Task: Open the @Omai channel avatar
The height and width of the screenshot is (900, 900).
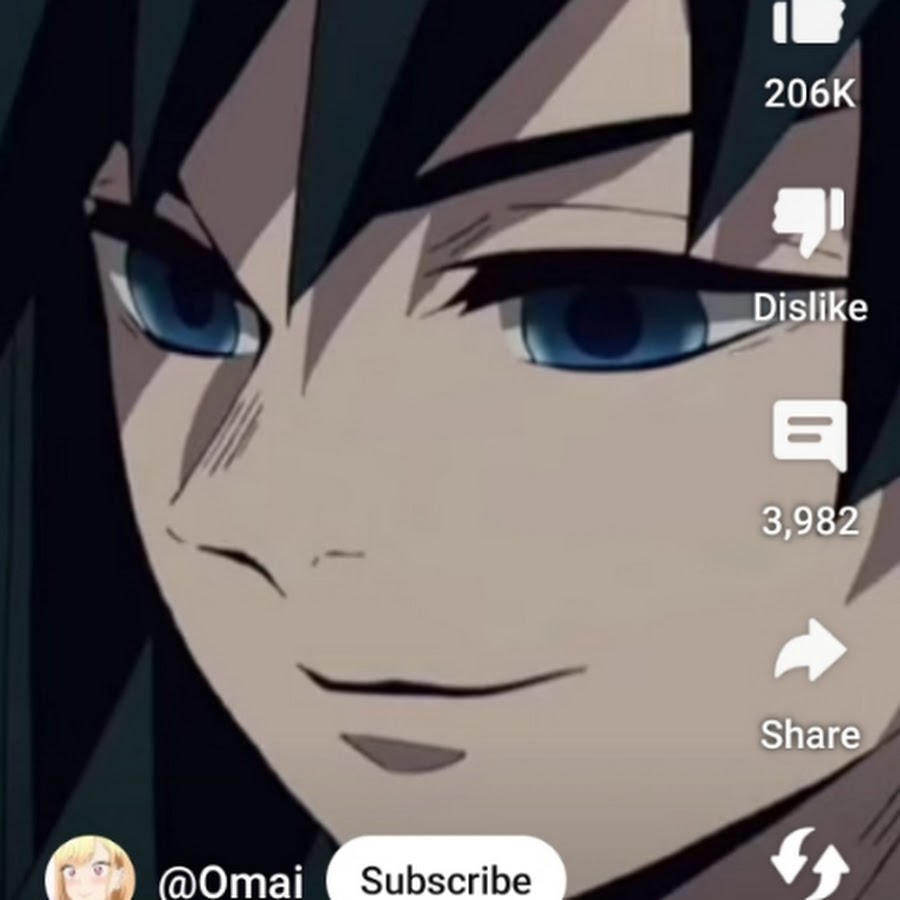Action: 90,872
